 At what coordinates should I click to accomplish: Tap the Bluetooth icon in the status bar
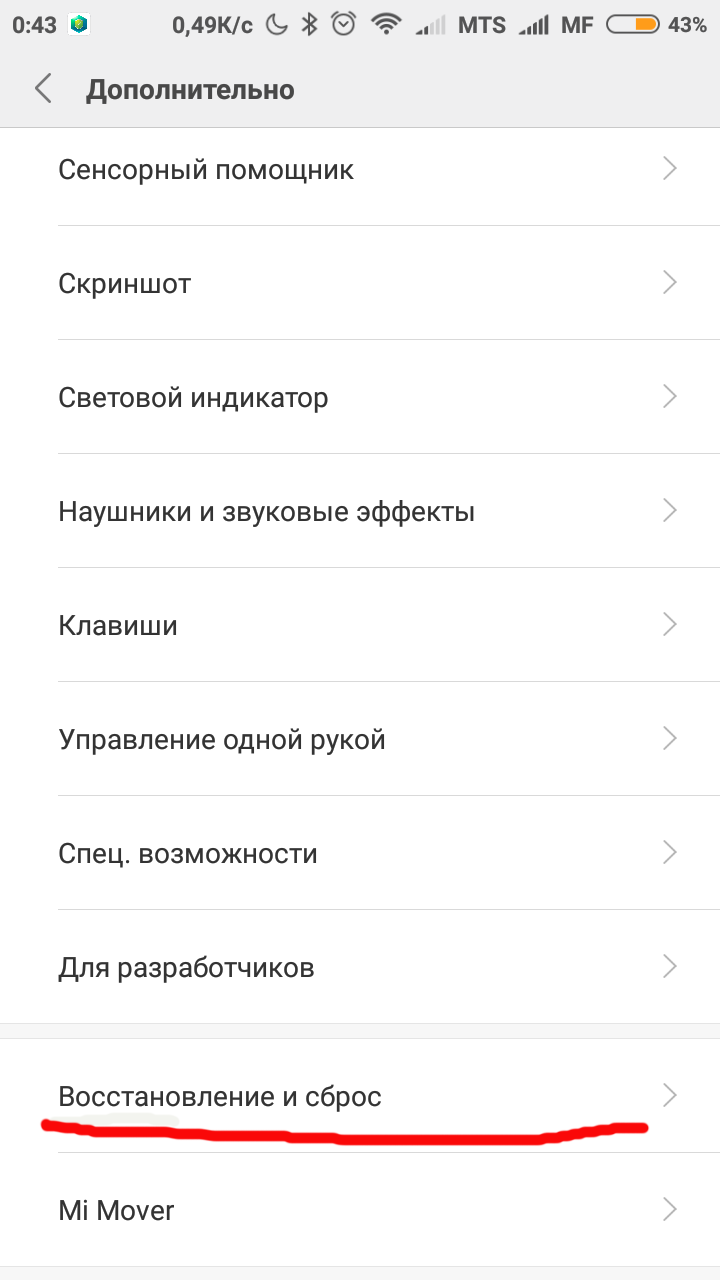[312, 25]
